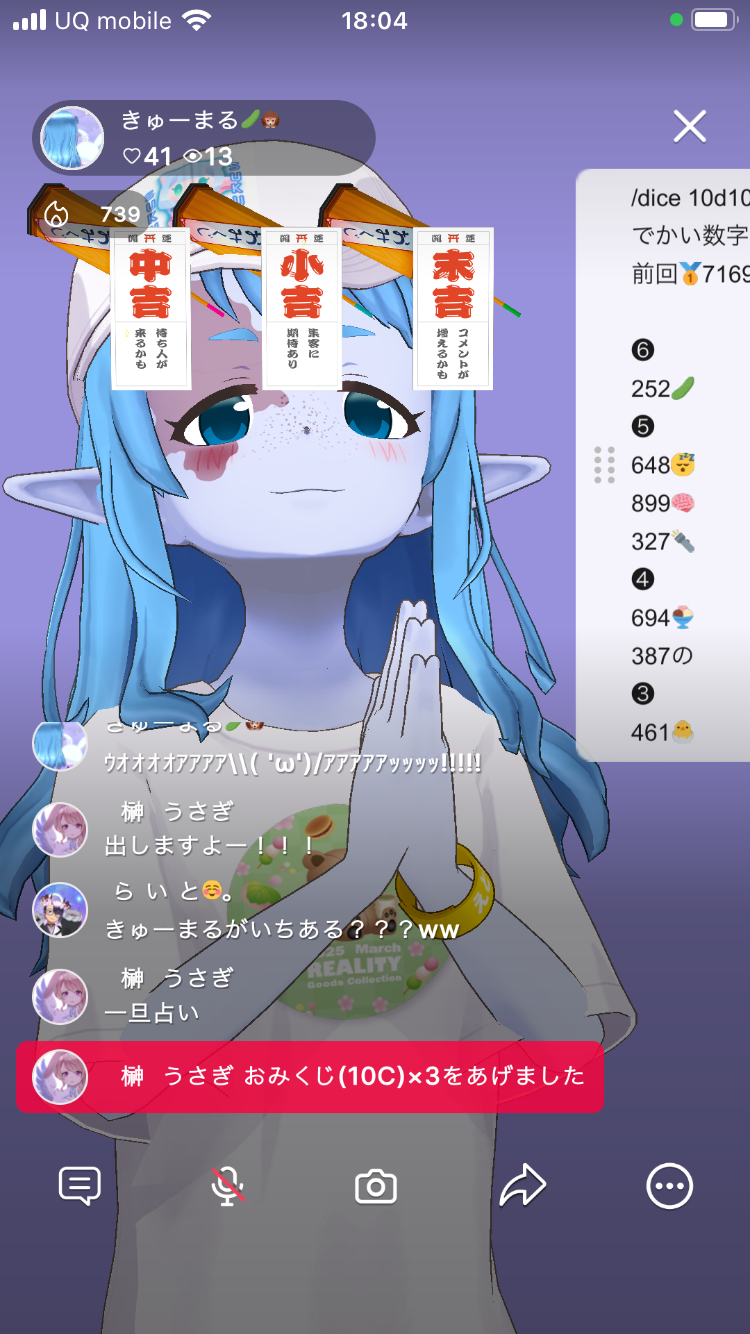
Task: Take a screenshot with the camera icon
Action: (376, 1187)
